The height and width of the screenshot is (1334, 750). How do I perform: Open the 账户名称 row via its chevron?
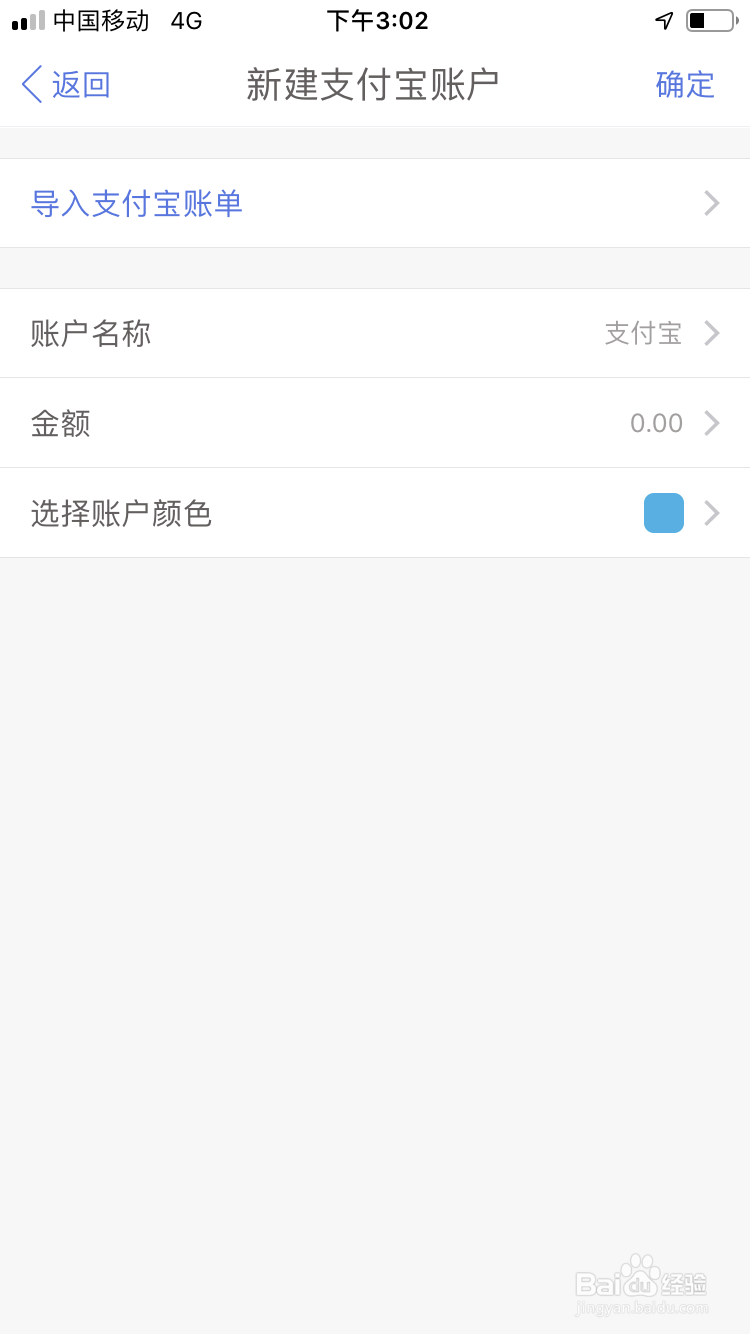click(711, 333)
